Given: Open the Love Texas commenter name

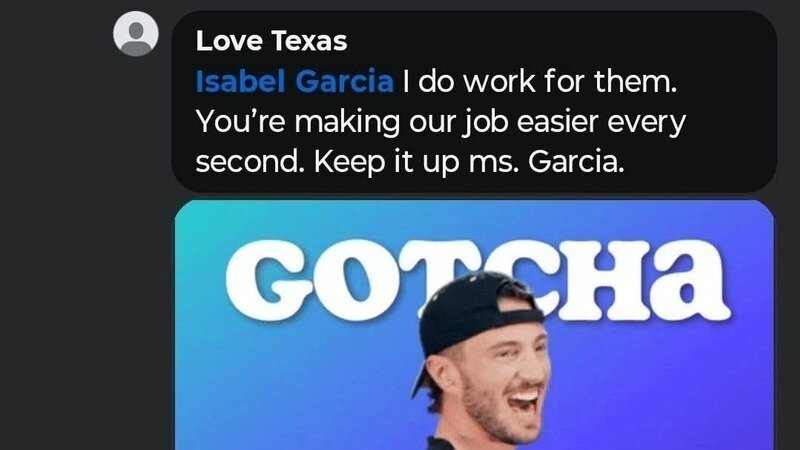Looking at the screenshot, I should coord(271,41).
